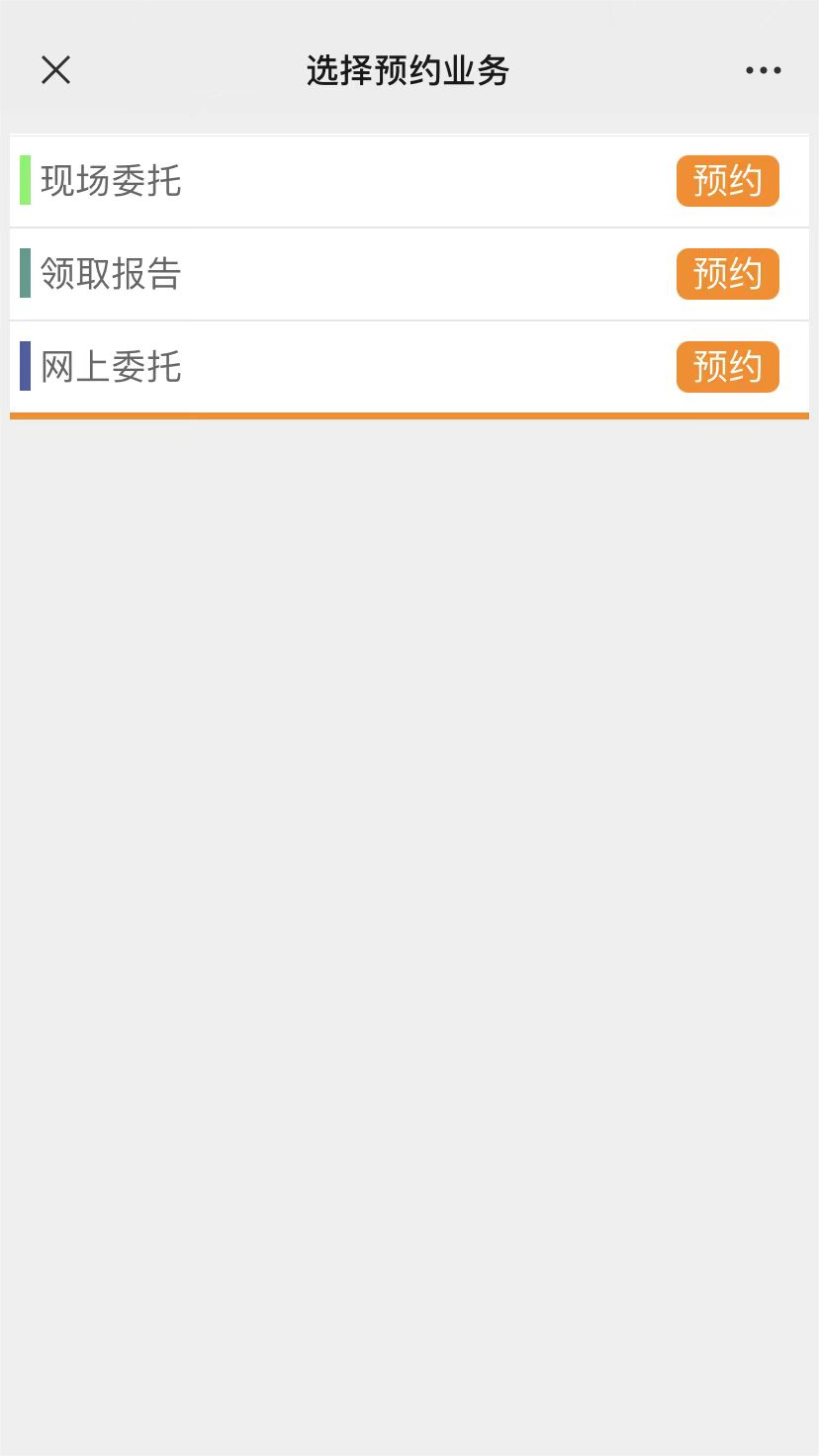Reserve the 网上委托 service

click(x=727, y=367)
